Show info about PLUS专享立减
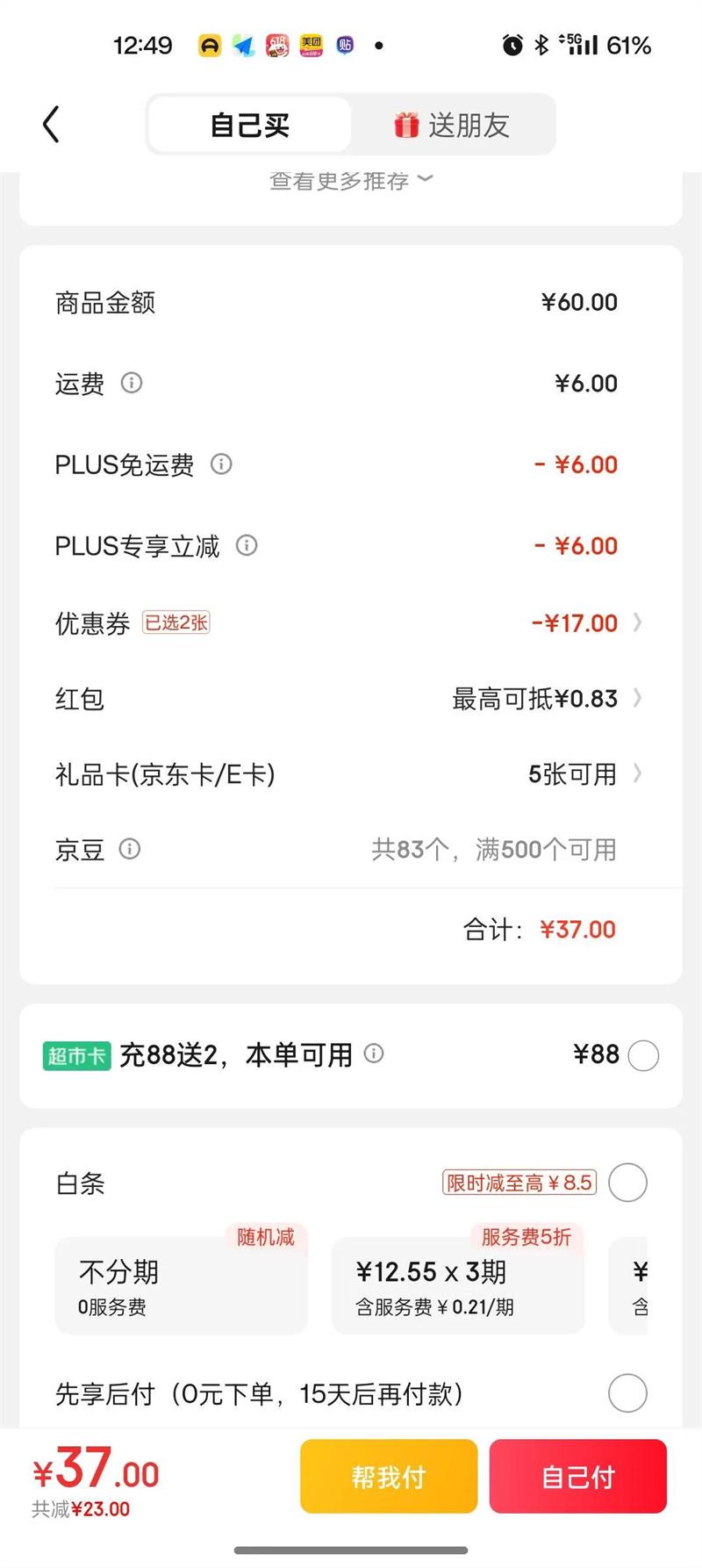The image size is (702, 1568). (247, 545)
